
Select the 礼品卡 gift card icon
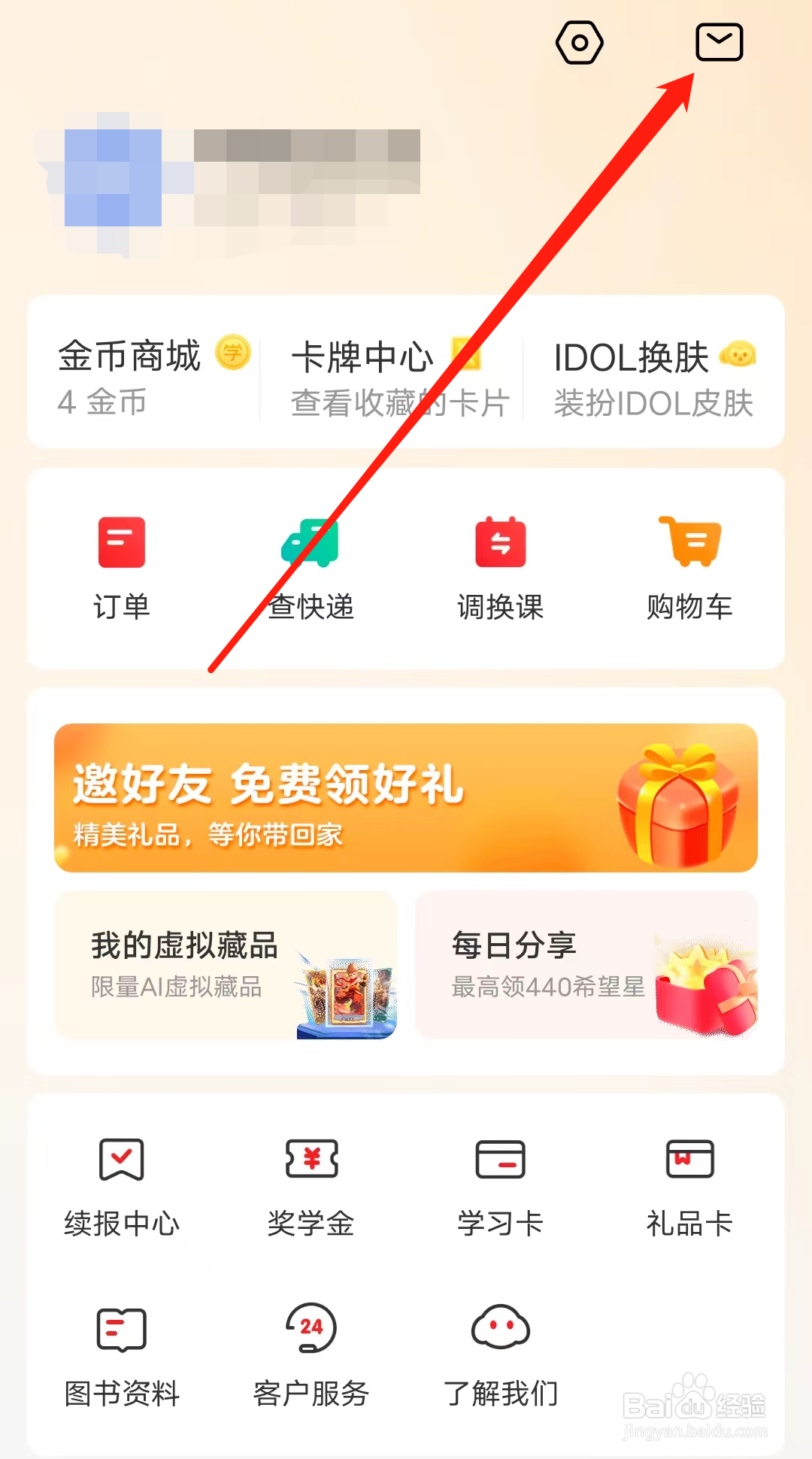(x=689, y=1178)
